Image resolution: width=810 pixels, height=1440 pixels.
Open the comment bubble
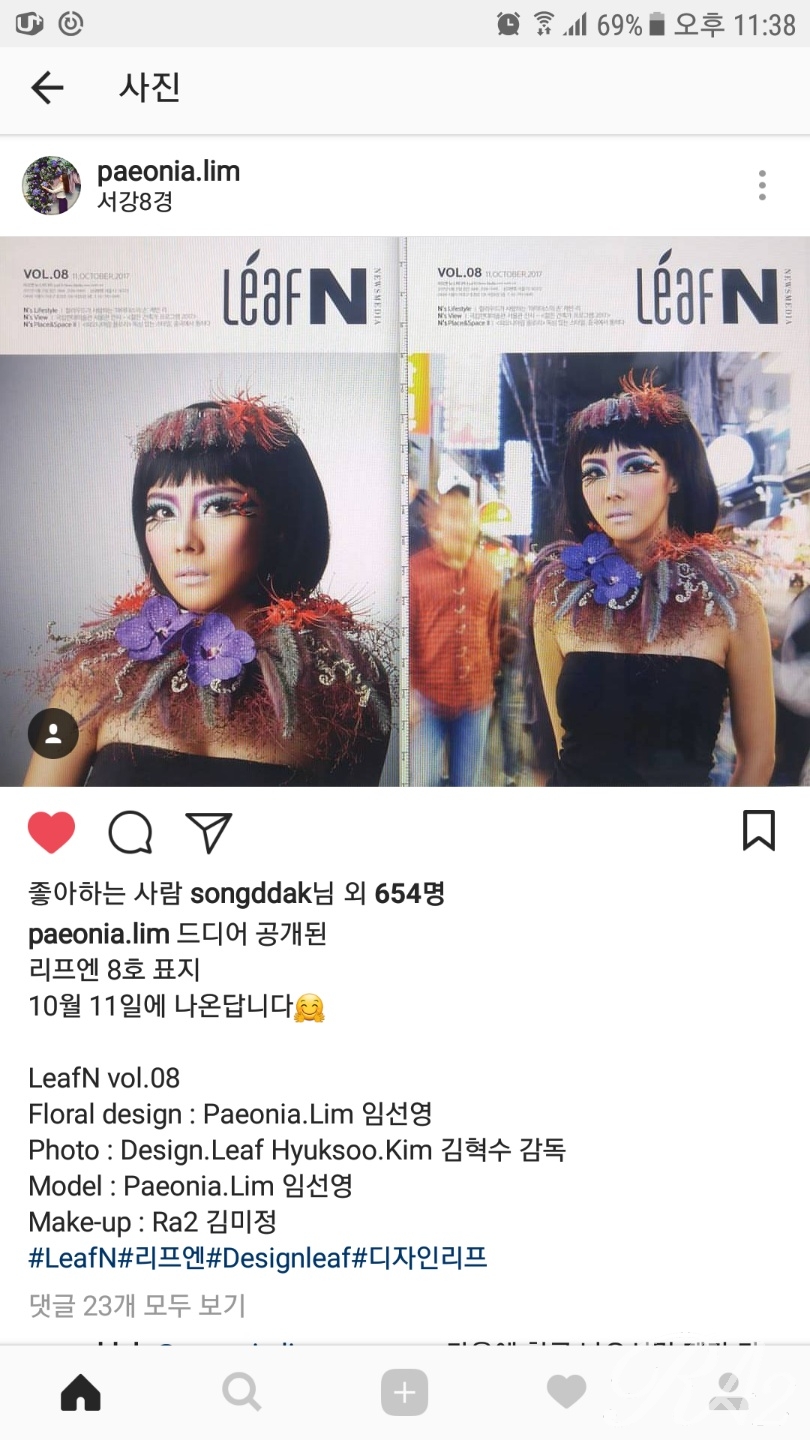click(130, 832)
